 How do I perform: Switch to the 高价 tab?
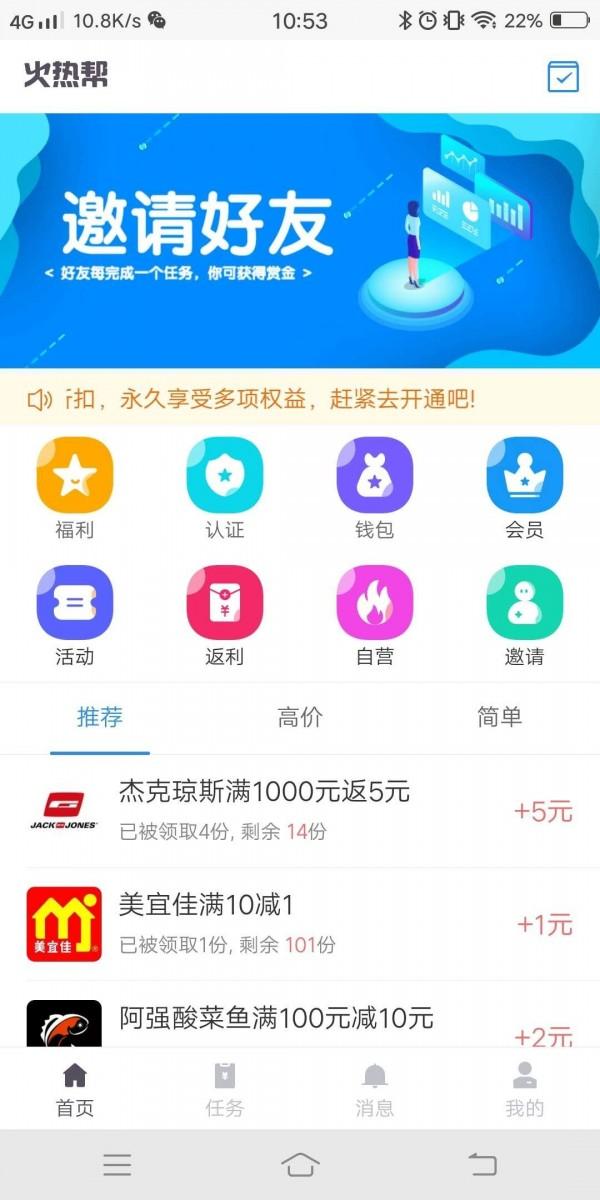point(300,717)
